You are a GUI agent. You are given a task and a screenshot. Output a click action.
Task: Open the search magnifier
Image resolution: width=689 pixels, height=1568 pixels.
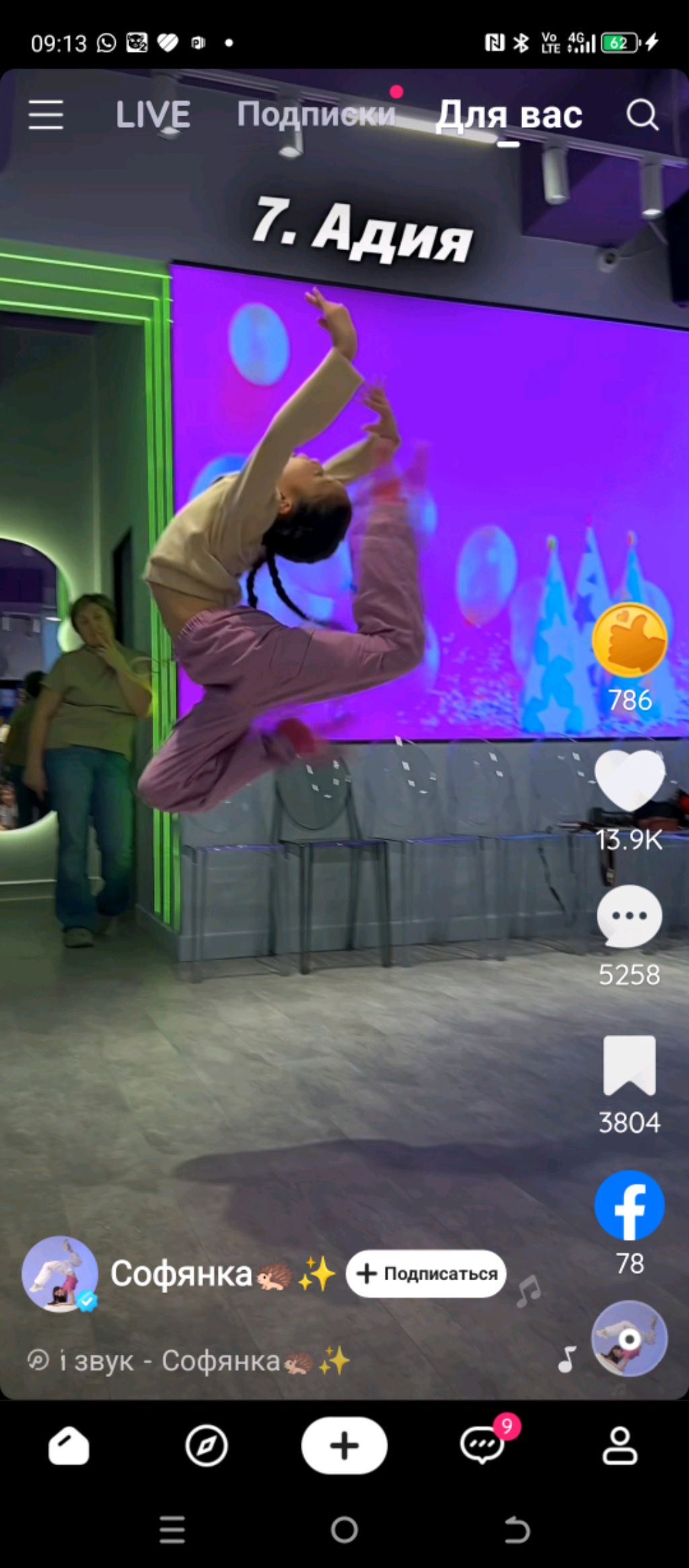coord(642,115)
